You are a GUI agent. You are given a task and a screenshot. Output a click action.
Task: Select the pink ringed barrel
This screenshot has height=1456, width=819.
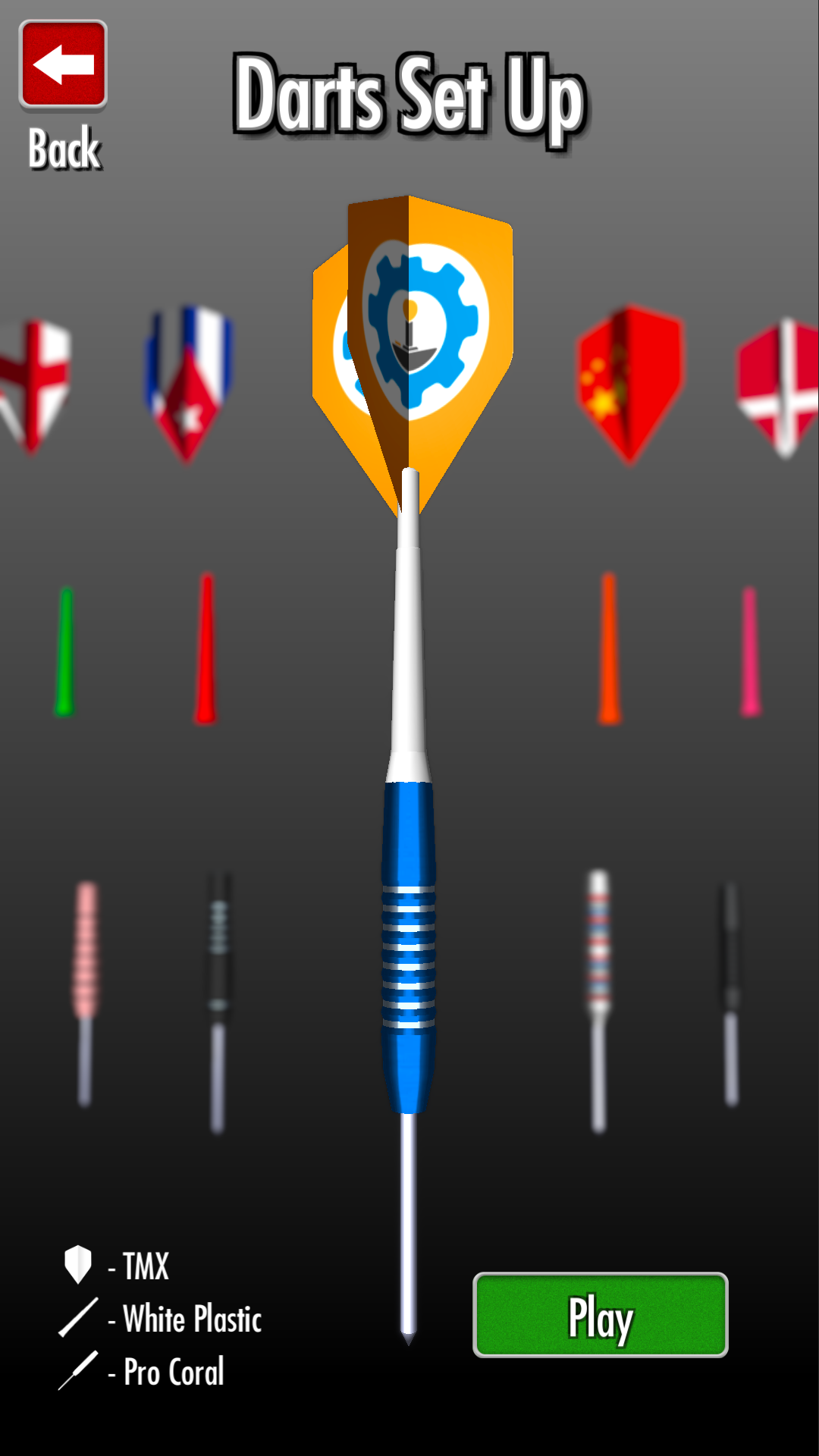86,986
